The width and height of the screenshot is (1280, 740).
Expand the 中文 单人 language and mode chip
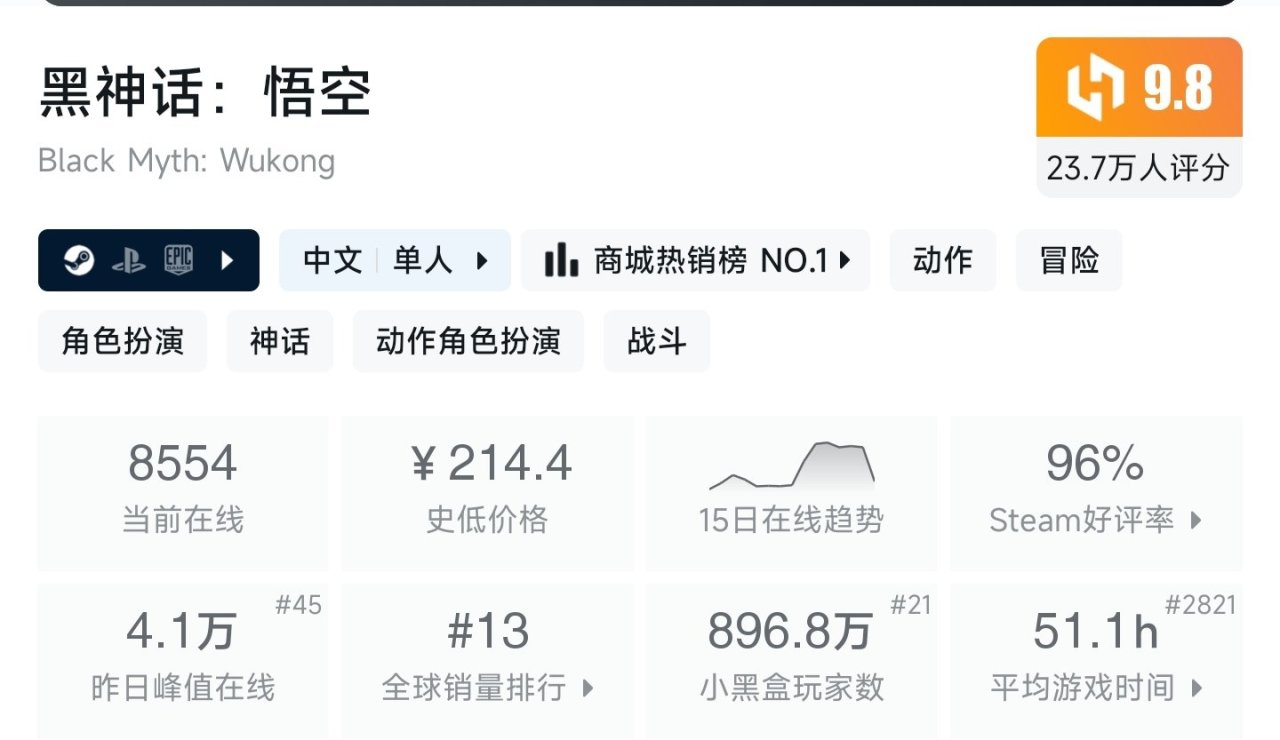395,261
